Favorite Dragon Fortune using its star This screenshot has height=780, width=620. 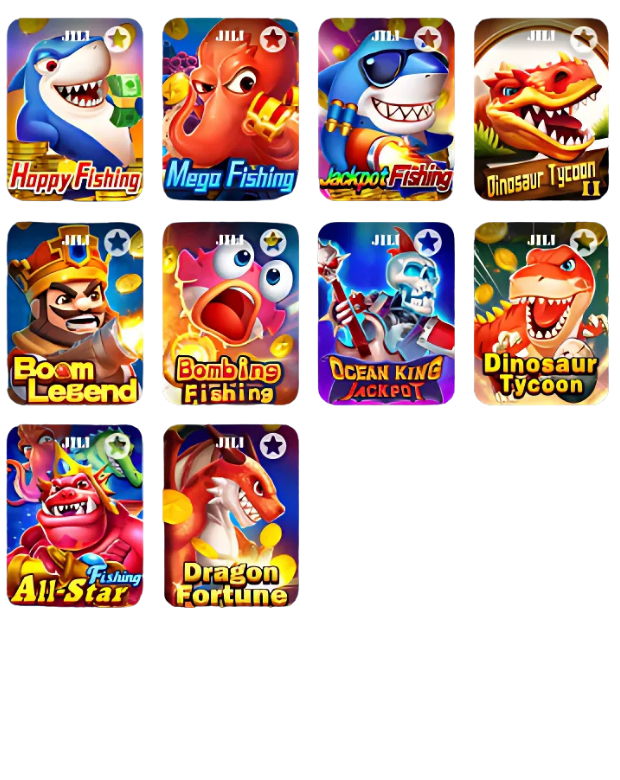pyautogui.click(x=273, y=445)
